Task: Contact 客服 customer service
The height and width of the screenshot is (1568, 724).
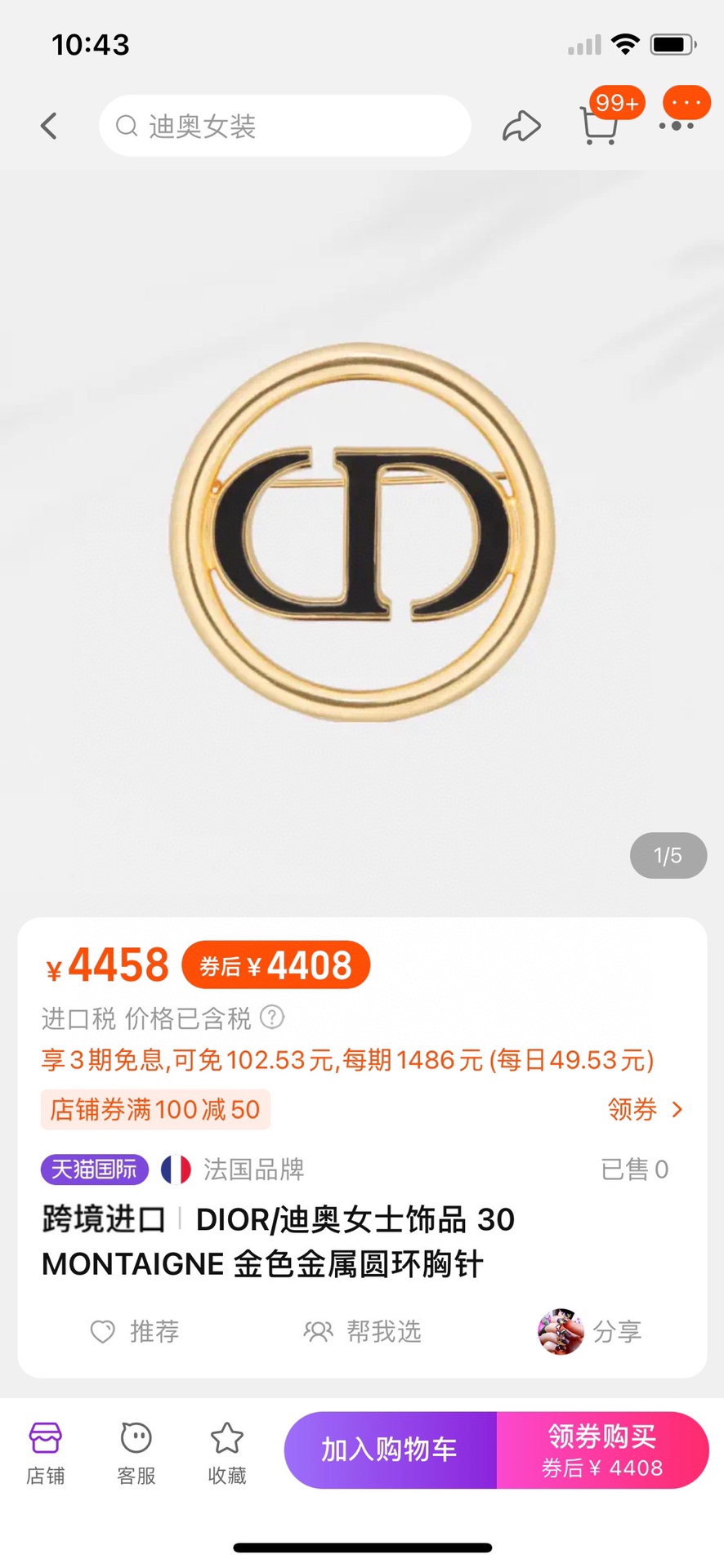Action: [136, 1451]
